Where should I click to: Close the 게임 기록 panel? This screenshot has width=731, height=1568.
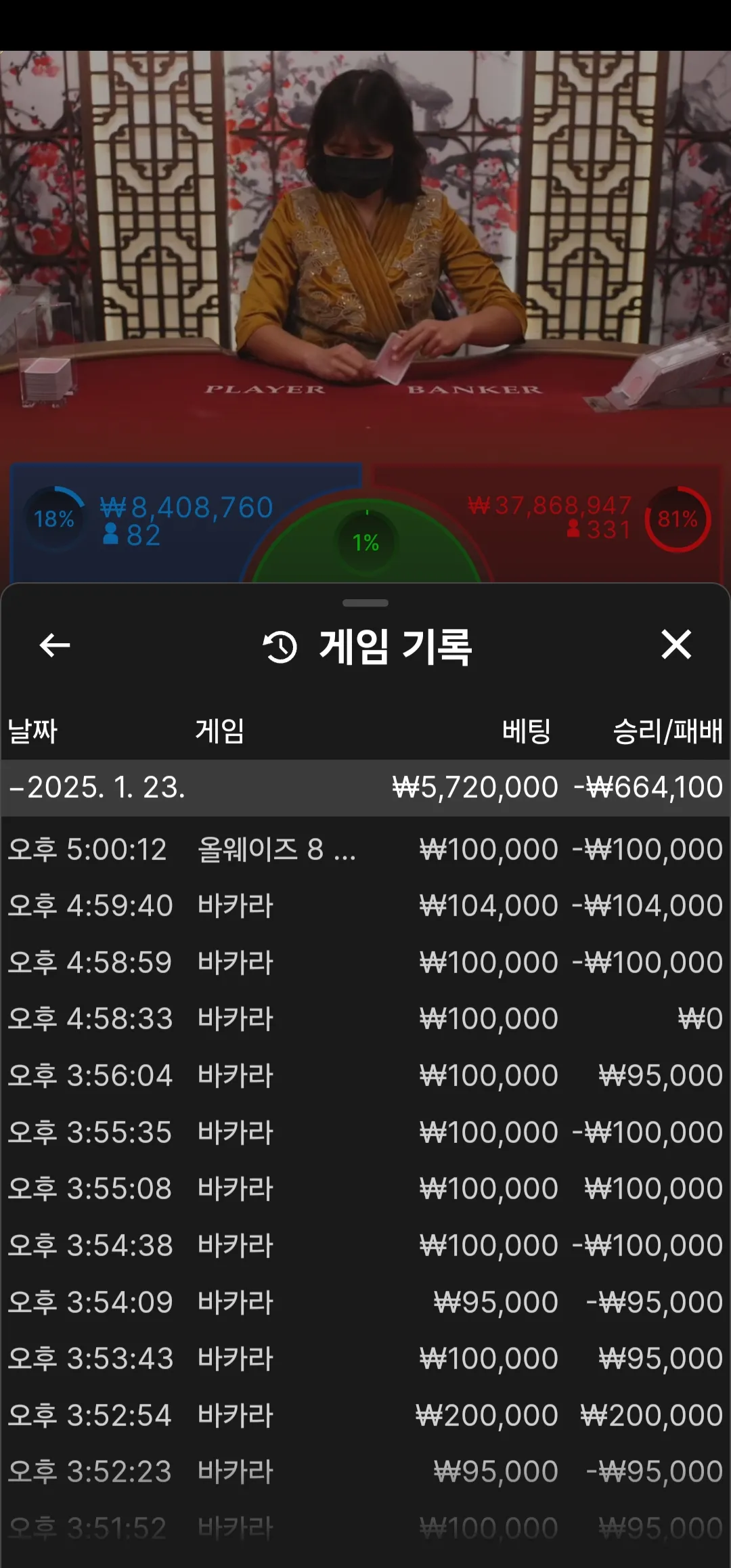click(676, 645)
